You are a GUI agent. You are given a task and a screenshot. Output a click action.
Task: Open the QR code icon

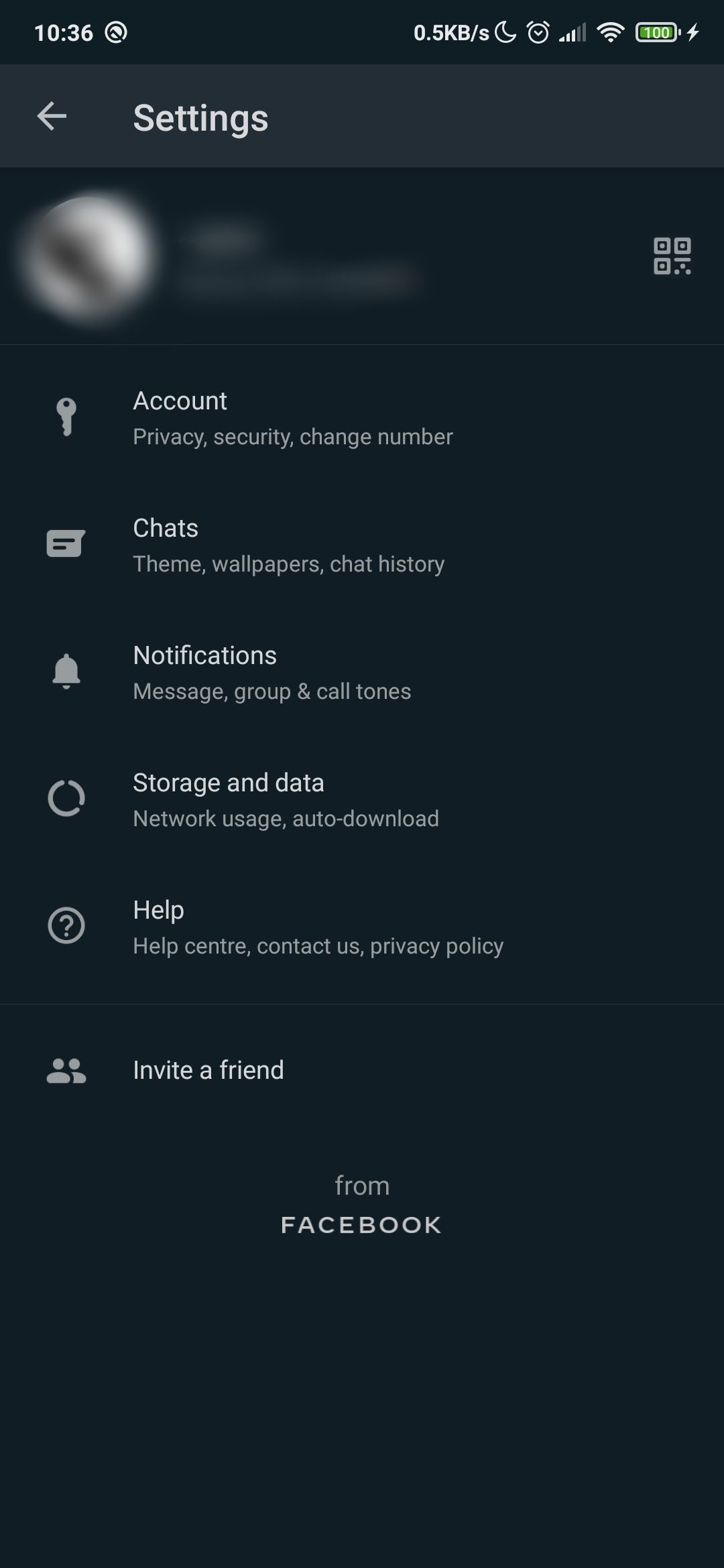pos(672,256)
